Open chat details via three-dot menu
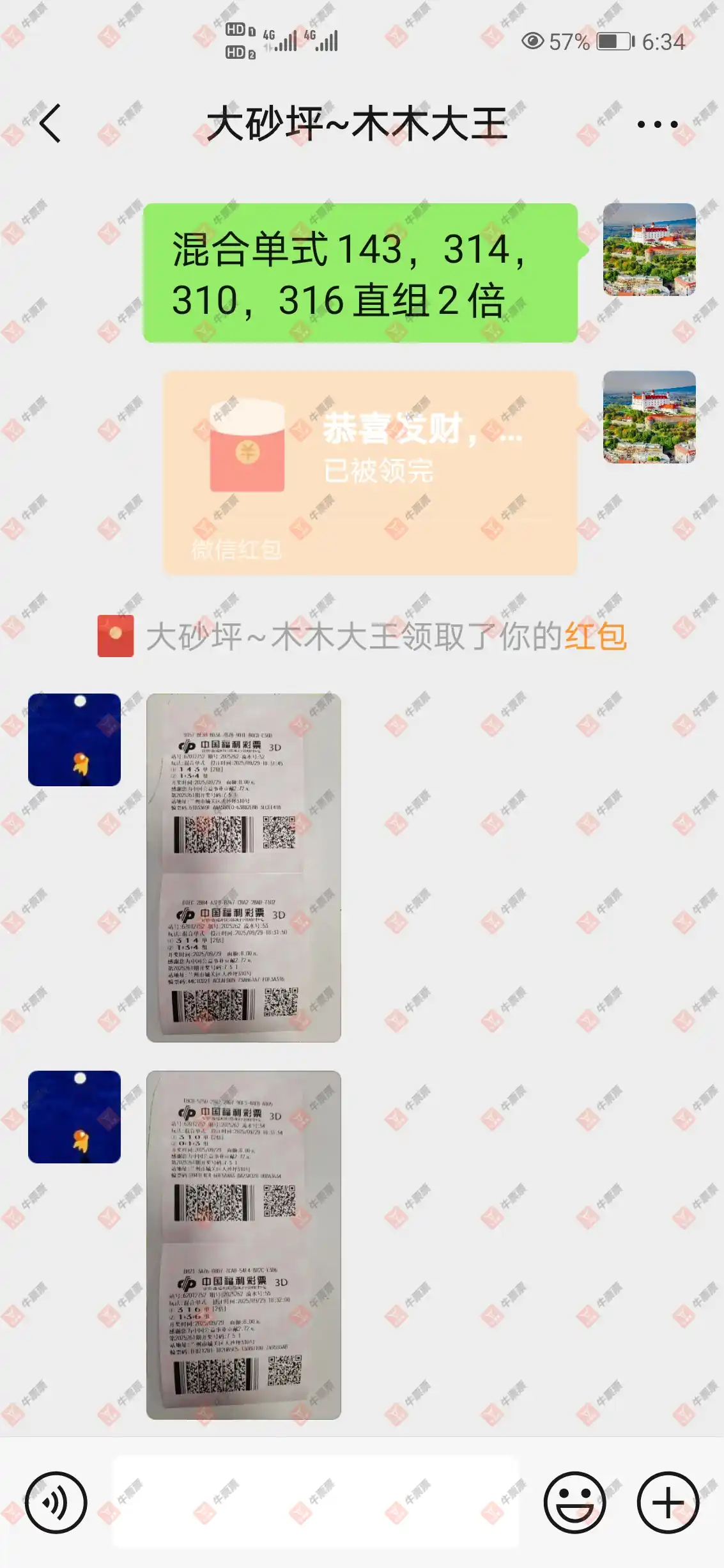Image resolution: width=724 pixels, height=1568 pixels. pos(657,124)
